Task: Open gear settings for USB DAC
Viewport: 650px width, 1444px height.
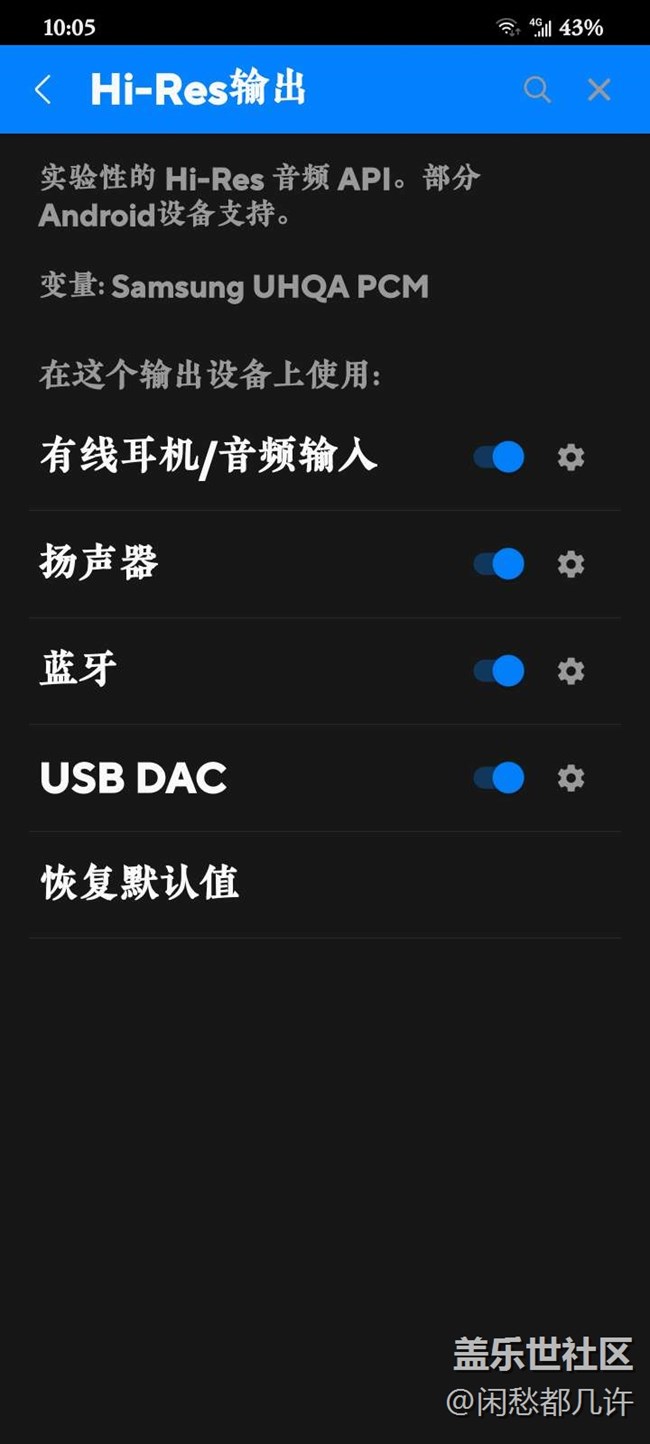Action: 571,778
